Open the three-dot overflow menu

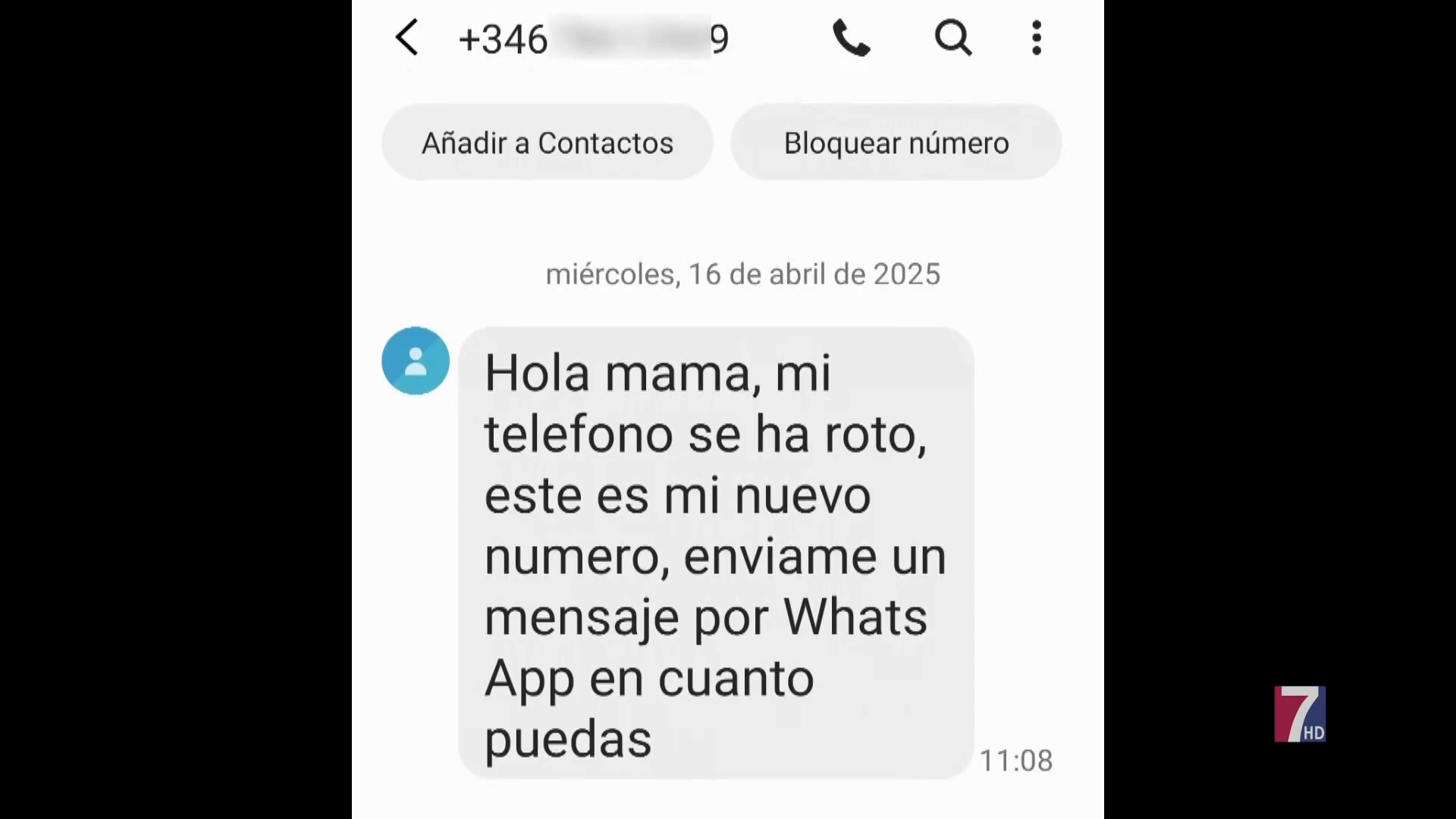[1037, 38]
